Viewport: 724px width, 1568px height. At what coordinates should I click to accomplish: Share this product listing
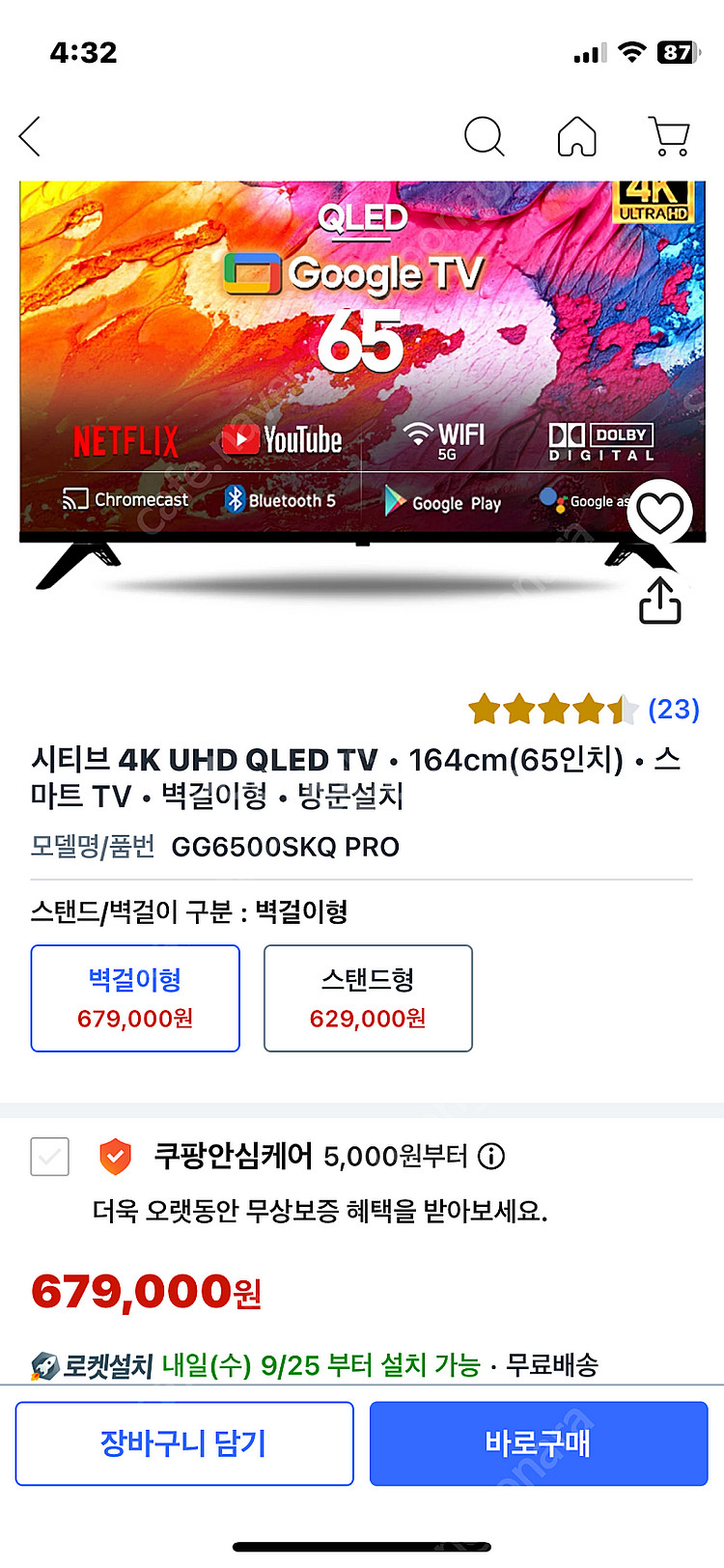click(x=660, y=601)
